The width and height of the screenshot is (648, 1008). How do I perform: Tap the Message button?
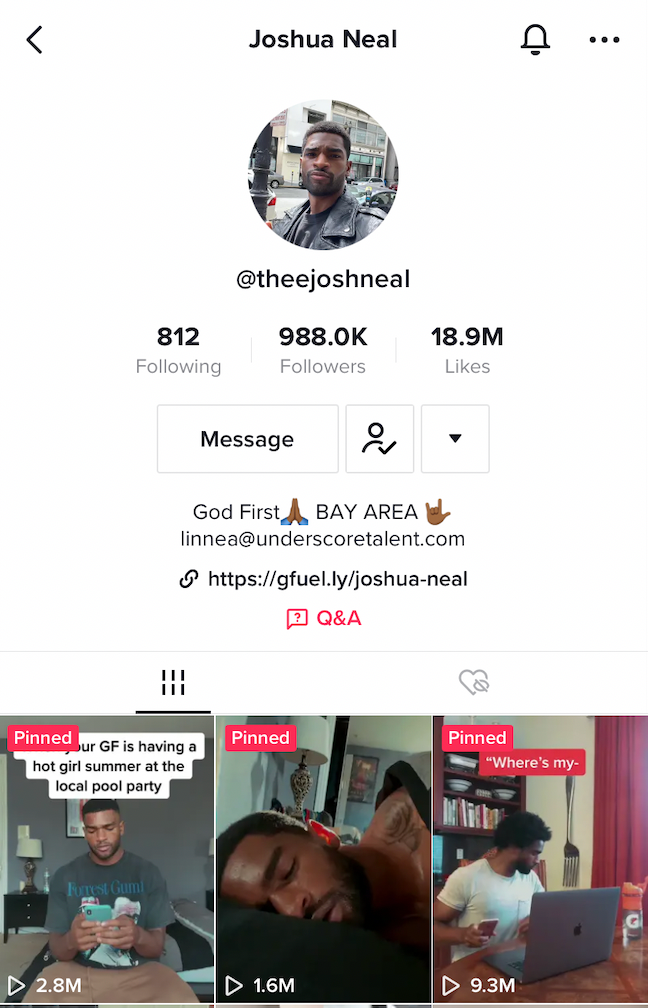[x=247, y=439]
